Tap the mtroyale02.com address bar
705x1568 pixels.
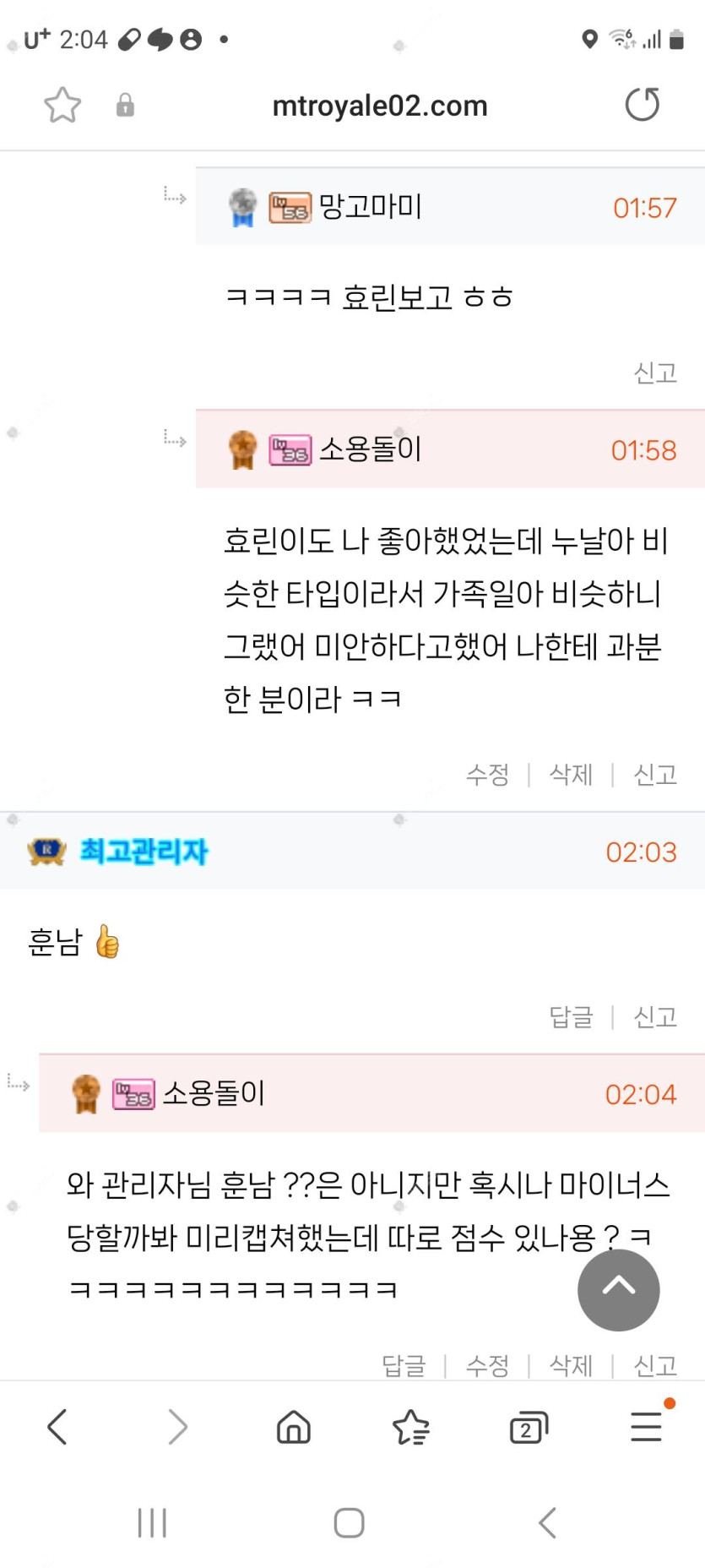point(379,106)
